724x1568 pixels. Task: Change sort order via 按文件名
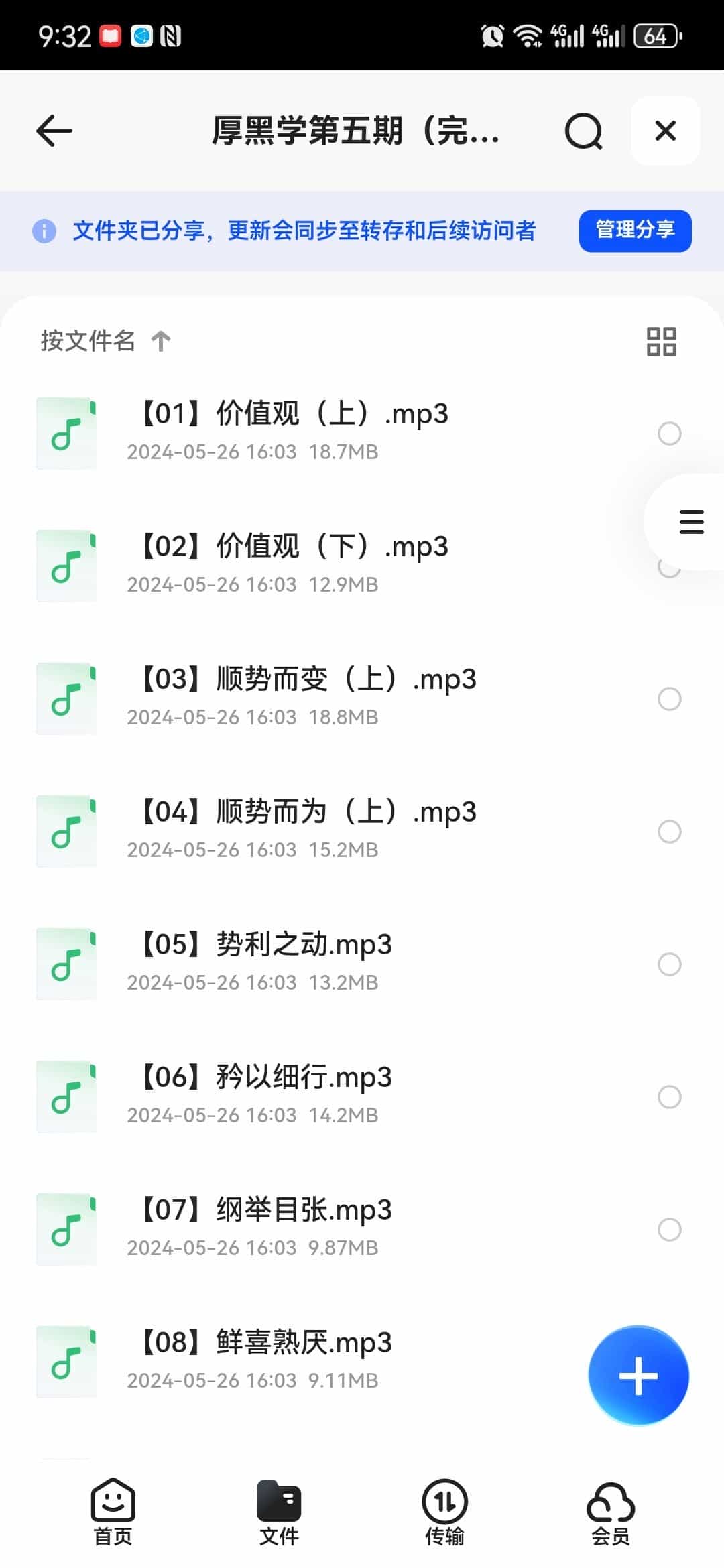[x=105, y=341]
